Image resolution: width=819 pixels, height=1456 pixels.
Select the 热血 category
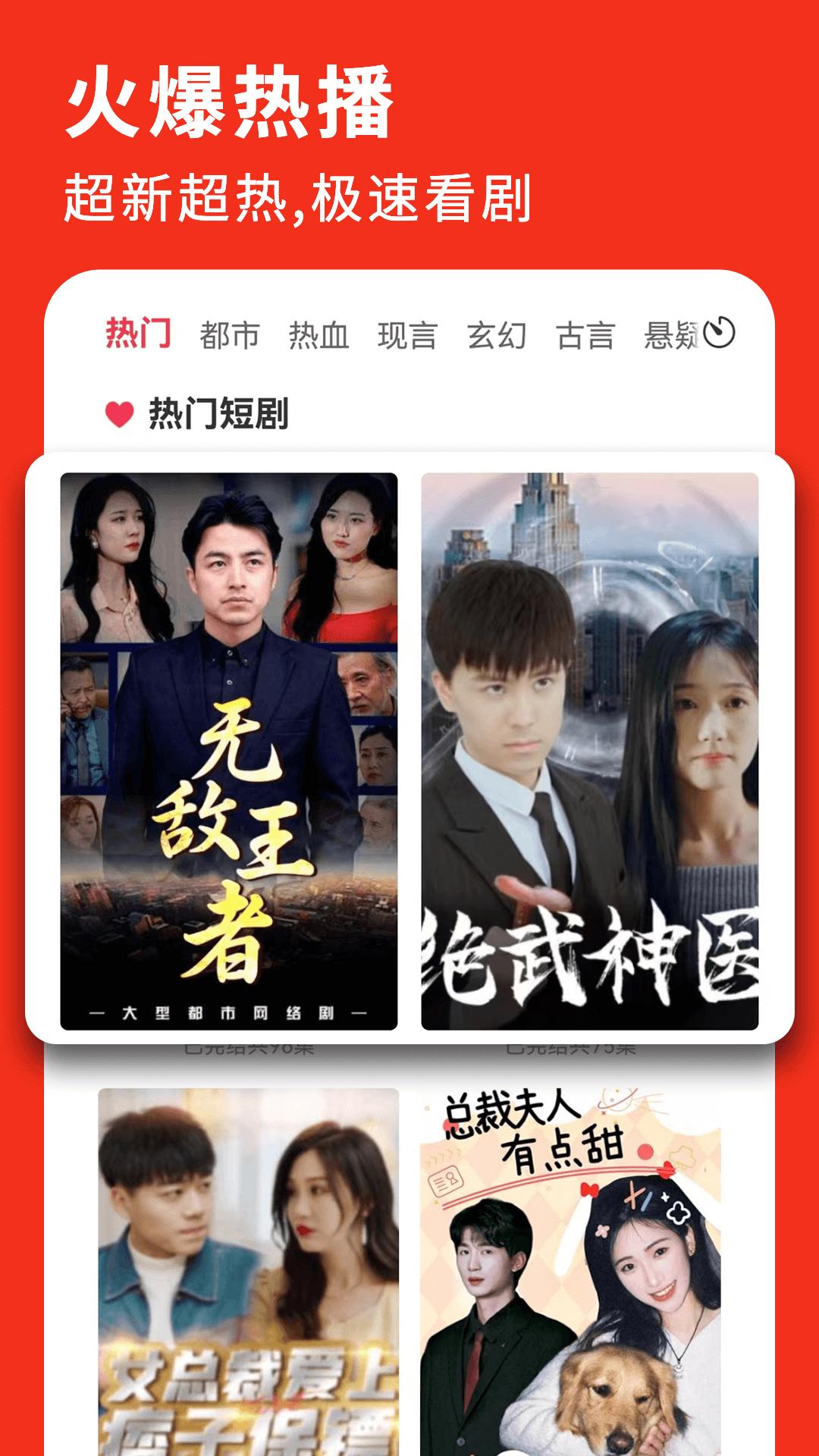tap(319, 332)
